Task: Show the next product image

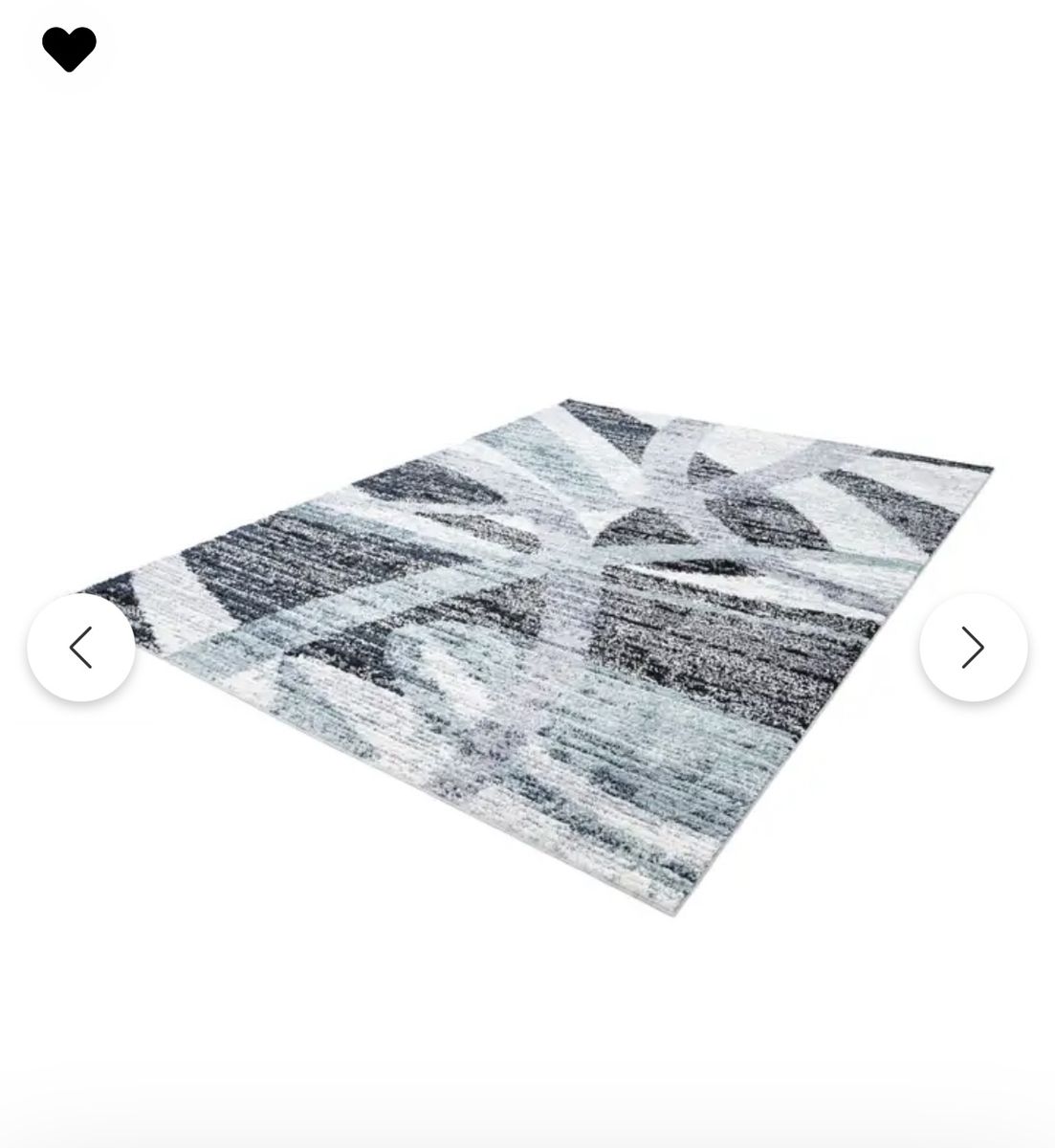Action: (x=973, y=648)
